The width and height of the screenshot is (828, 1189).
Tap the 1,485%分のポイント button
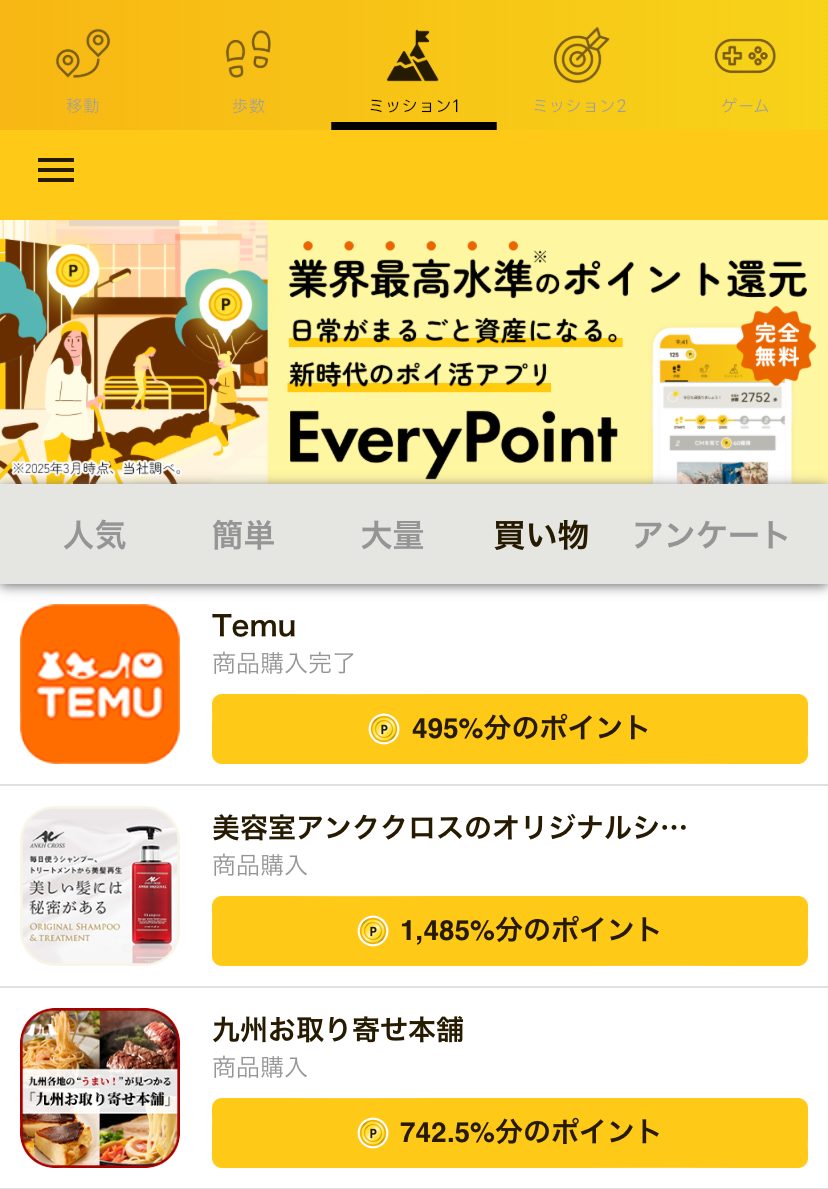pos(510,931)
